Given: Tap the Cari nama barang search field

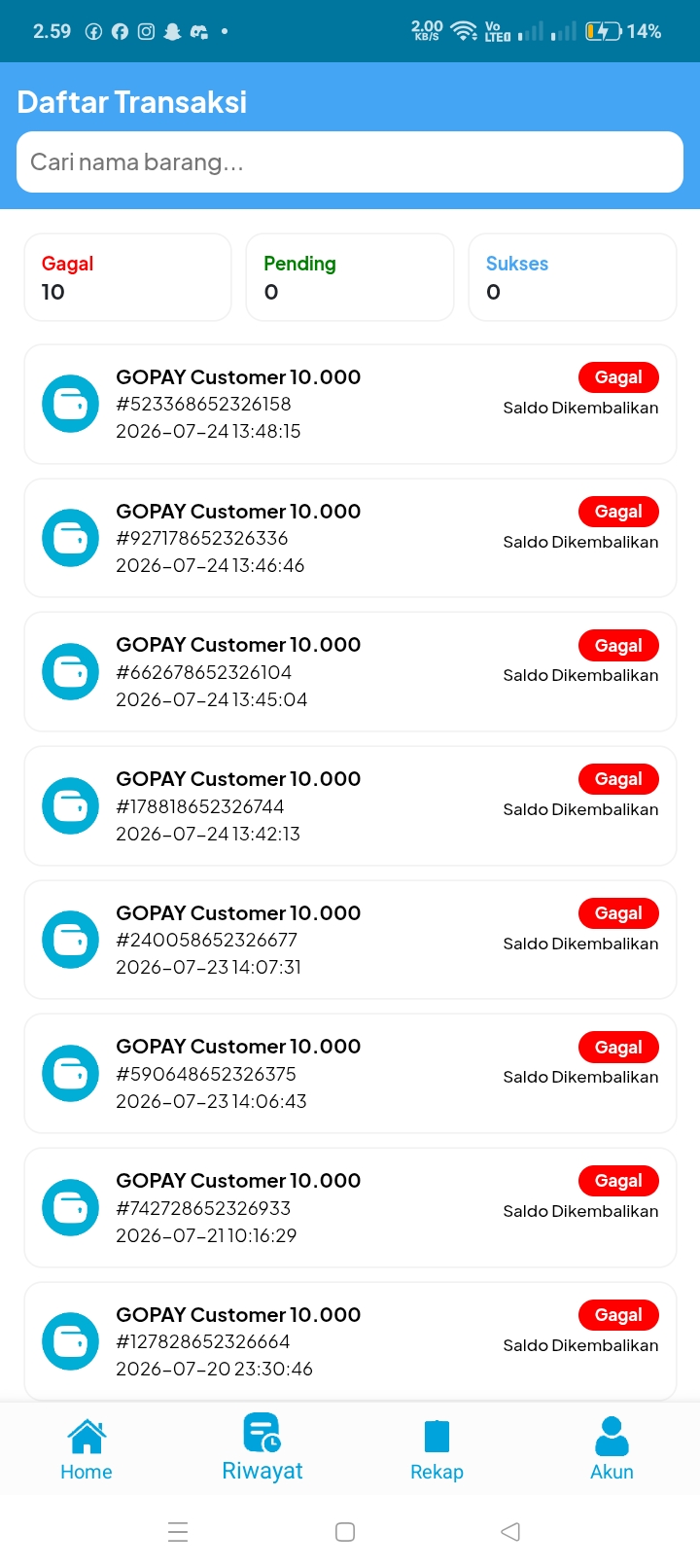Looking at the screenshot, I should click(x=350, y=161).
